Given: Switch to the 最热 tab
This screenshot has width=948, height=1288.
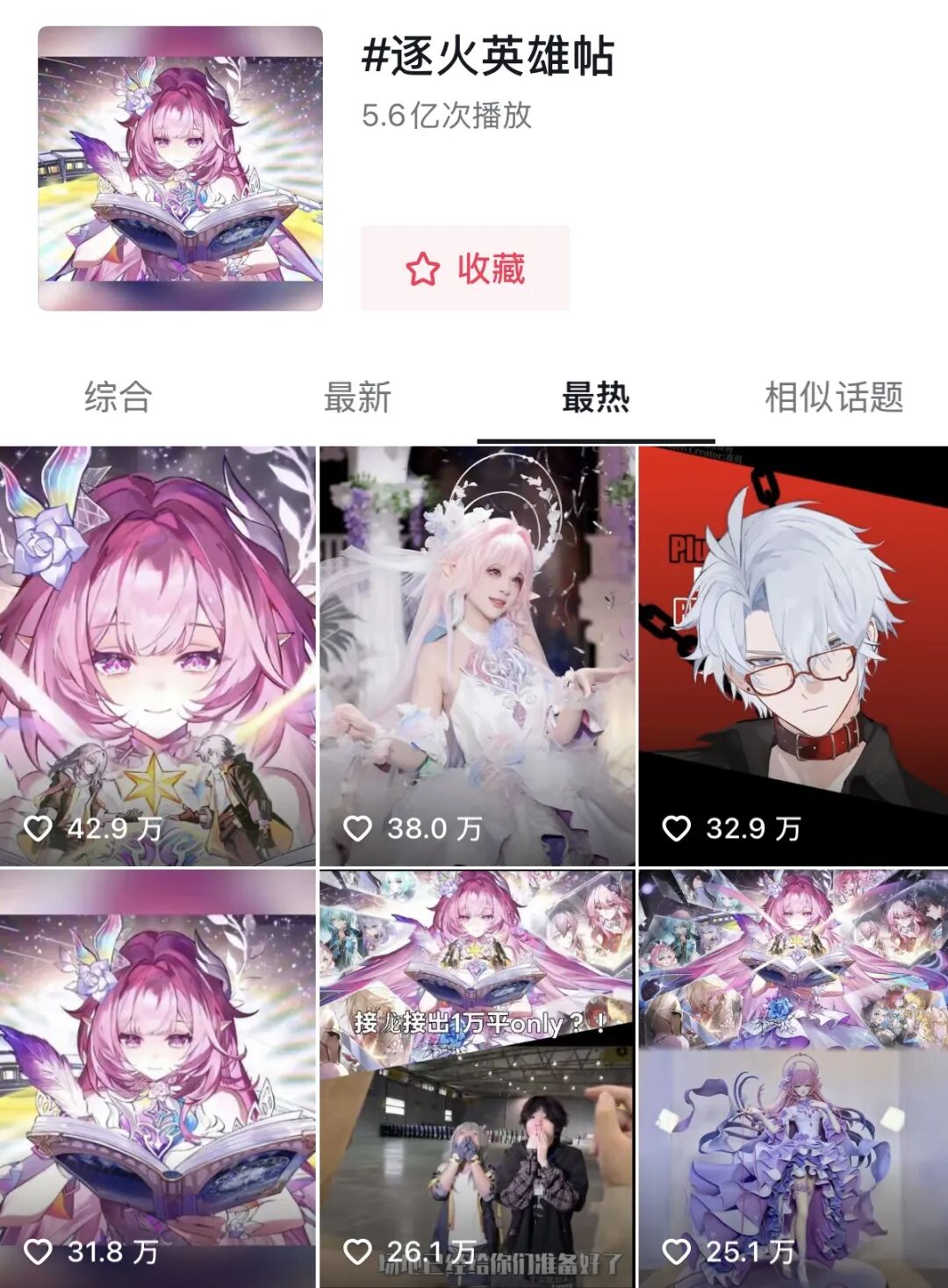Looking at the screenshot, I should point(595,397).
